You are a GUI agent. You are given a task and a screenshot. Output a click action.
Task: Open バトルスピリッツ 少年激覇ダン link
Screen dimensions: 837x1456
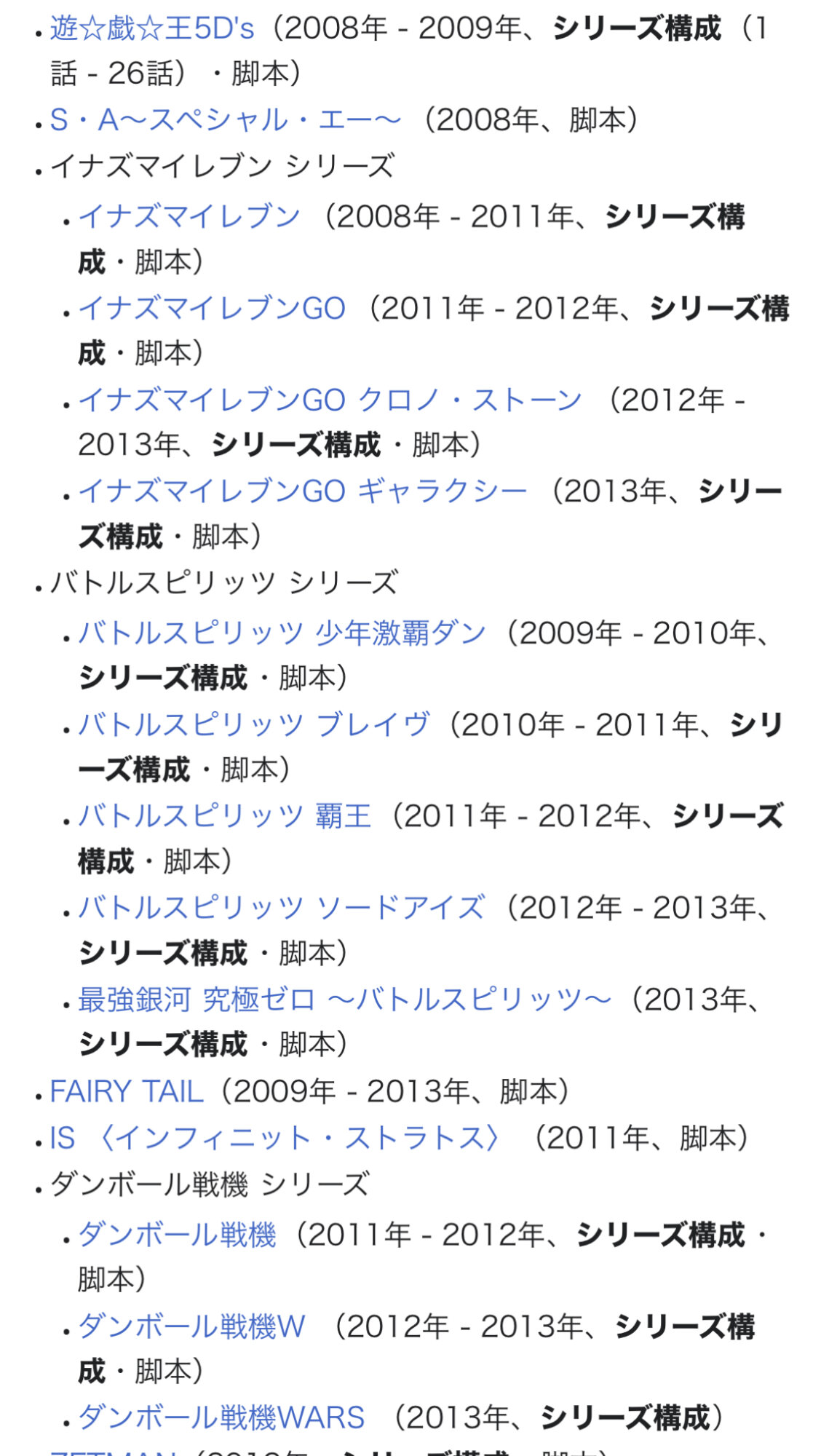point(282,633)
